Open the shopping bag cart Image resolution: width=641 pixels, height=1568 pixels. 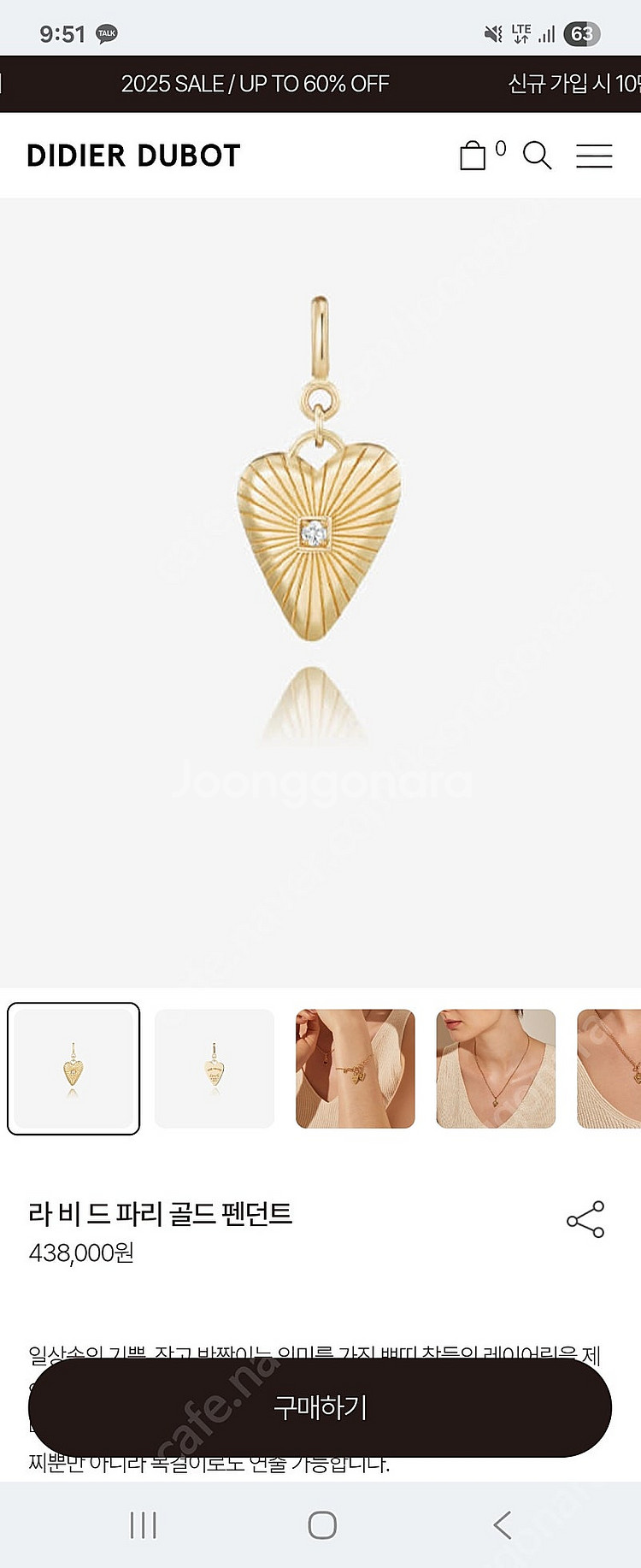click(473, 156)
